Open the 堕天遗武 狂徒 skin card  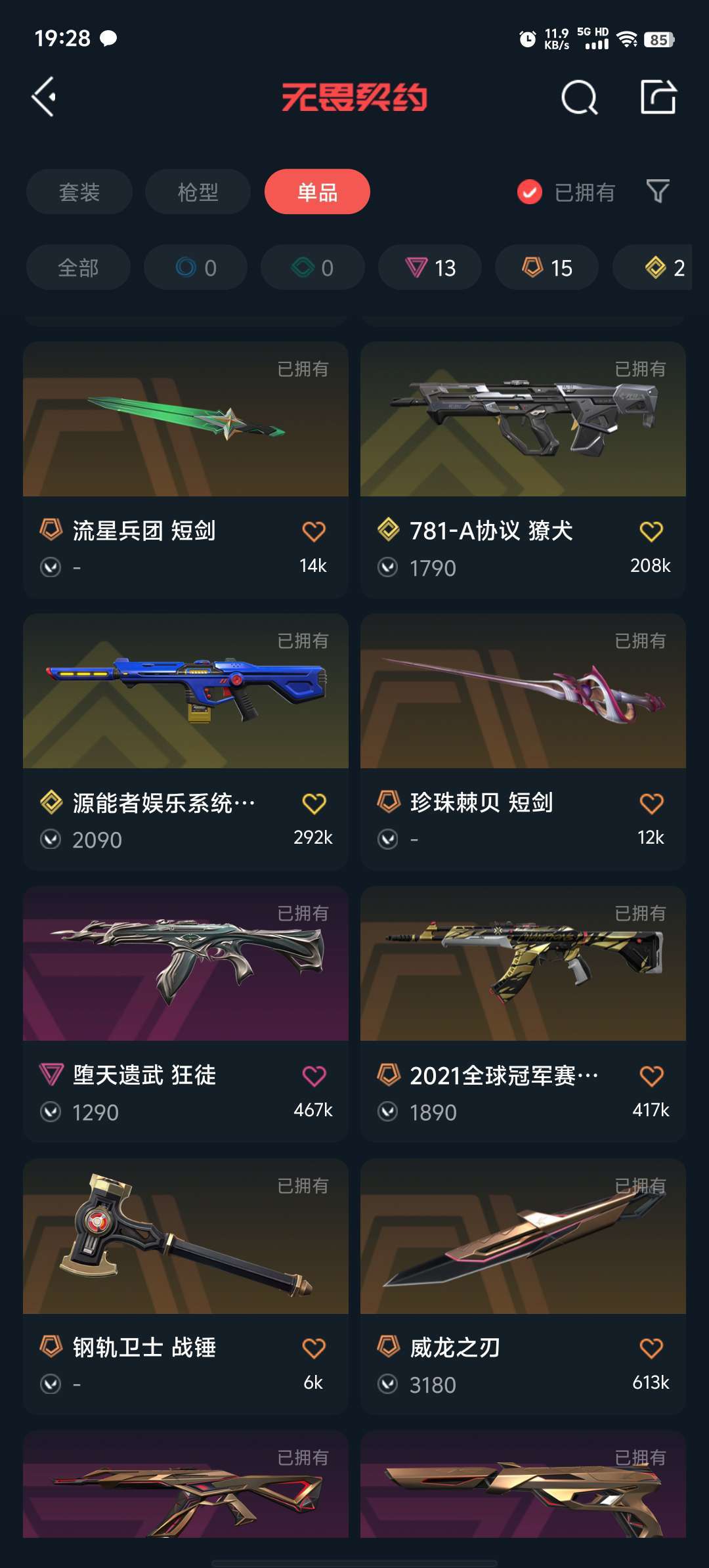tap(186, 1014)
